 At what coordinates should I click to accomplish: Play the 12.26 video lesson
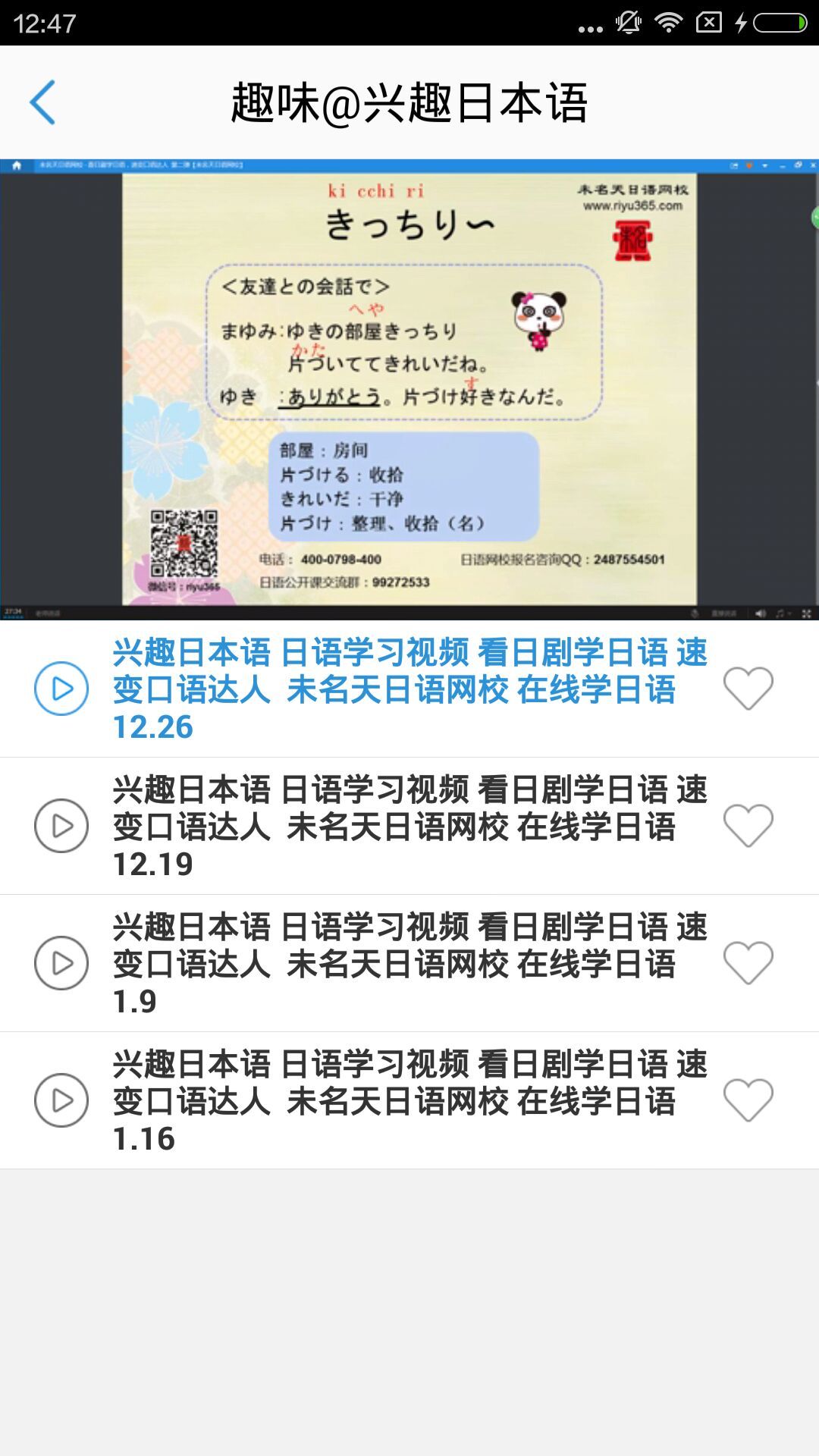[x=61, y=689]
